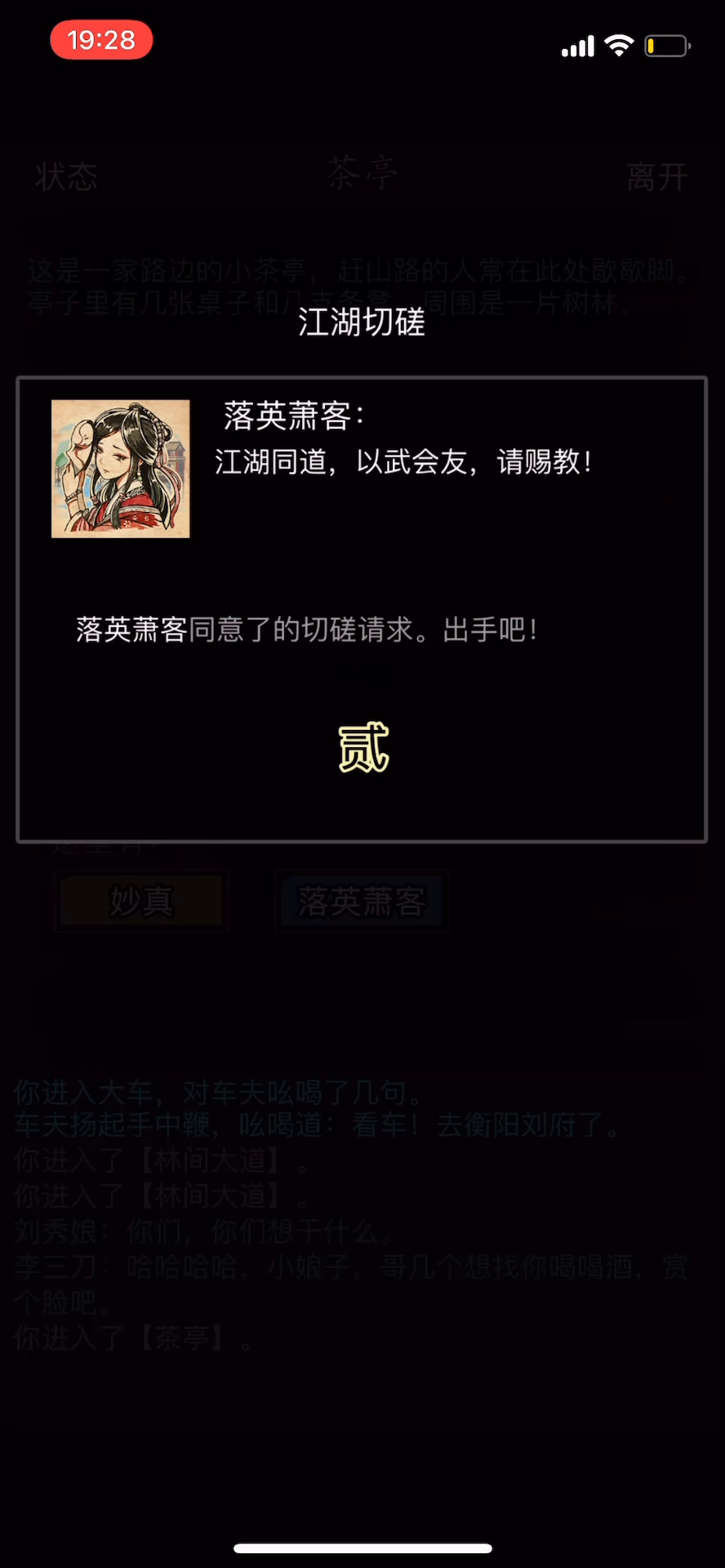
Task: Open the 状态 status panel
Action: pos(66,176)
